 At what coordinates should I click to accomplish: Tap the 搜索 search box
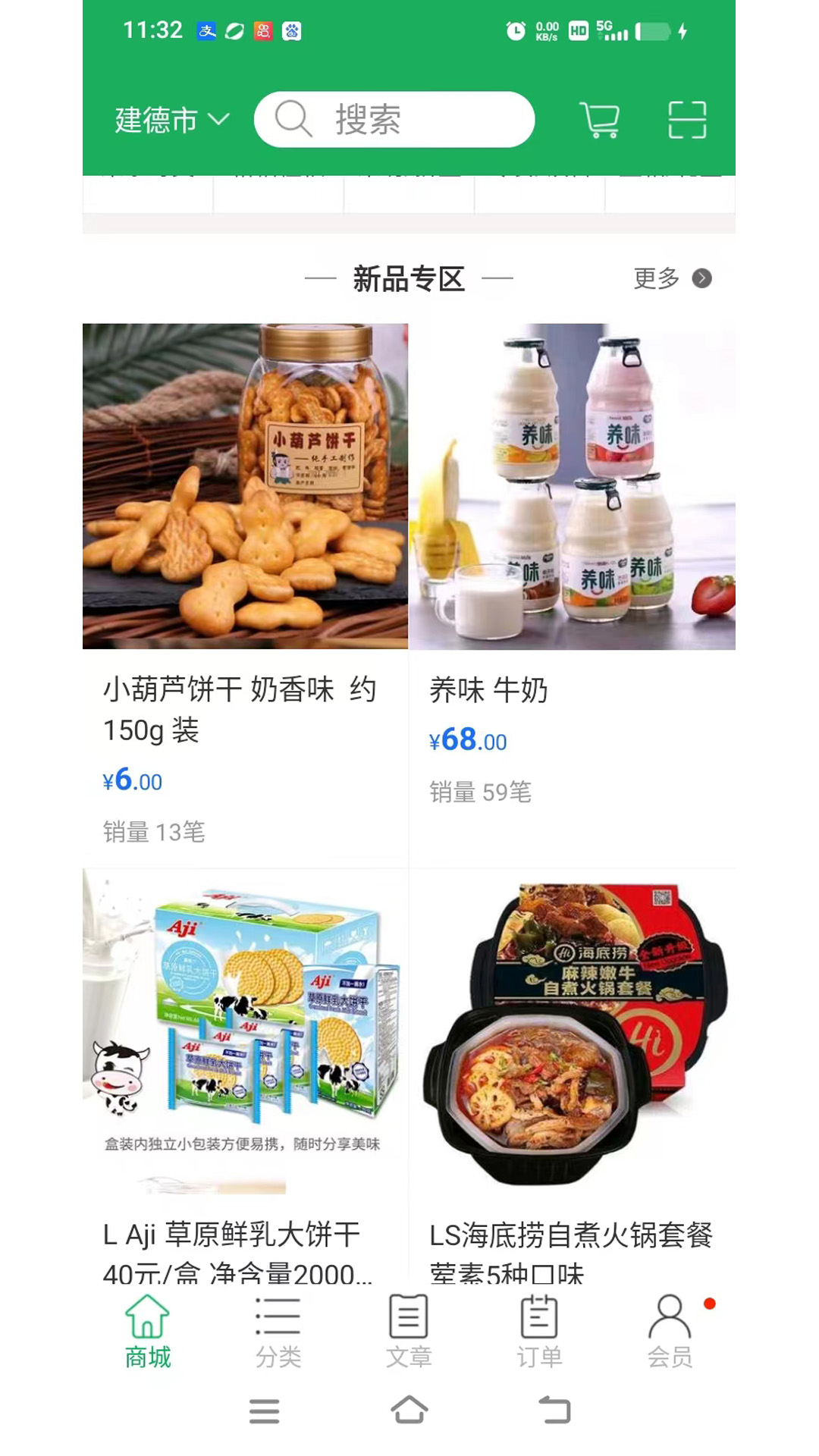tap(394, 120)
